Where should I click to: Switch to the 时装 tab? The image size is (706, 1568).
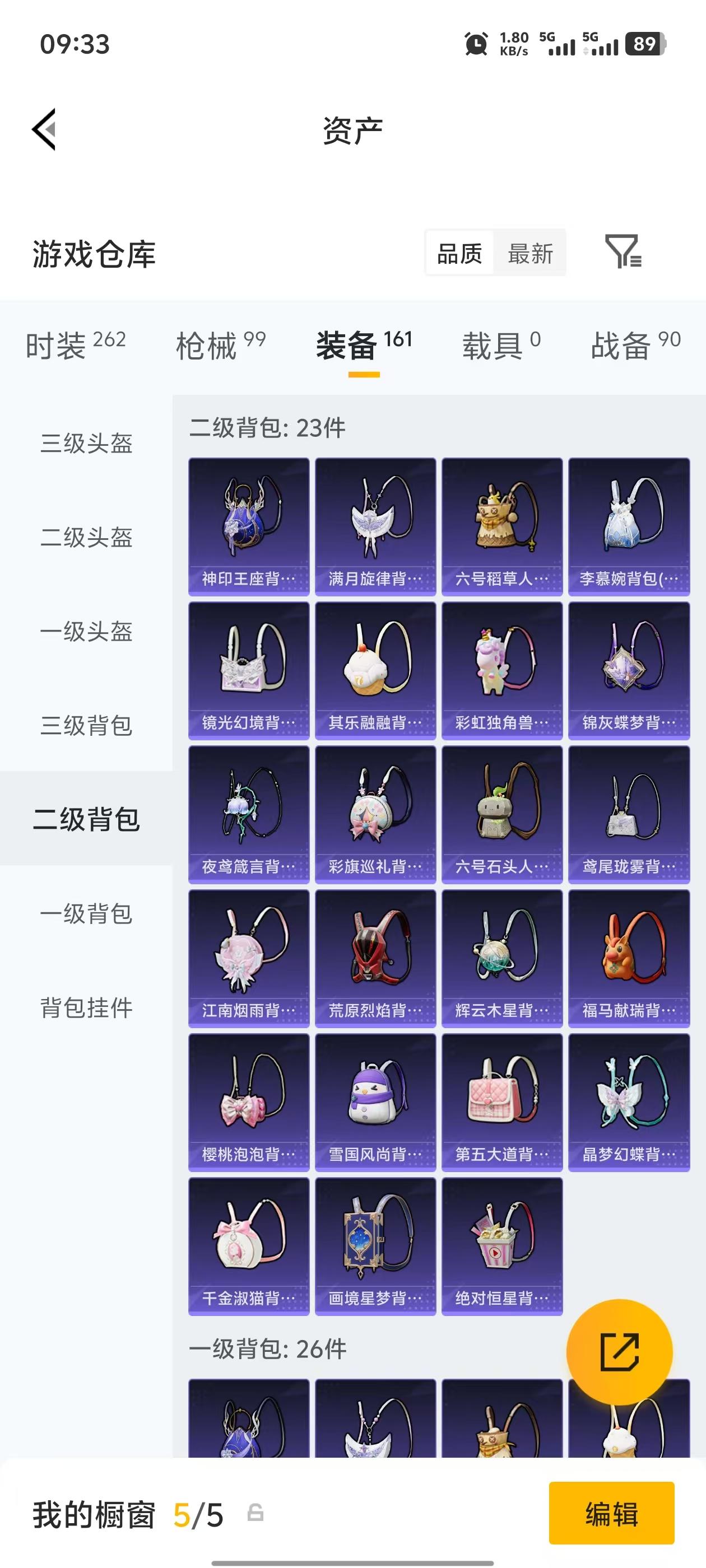click(x=76, y=344)
